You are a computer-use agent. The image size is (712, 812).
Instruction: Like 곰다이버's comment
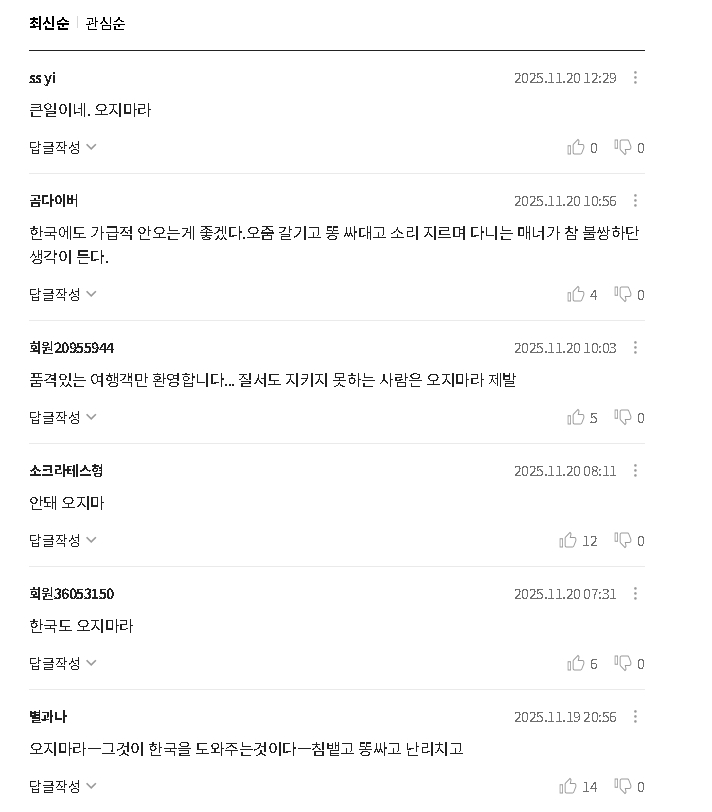click(577, 295)
